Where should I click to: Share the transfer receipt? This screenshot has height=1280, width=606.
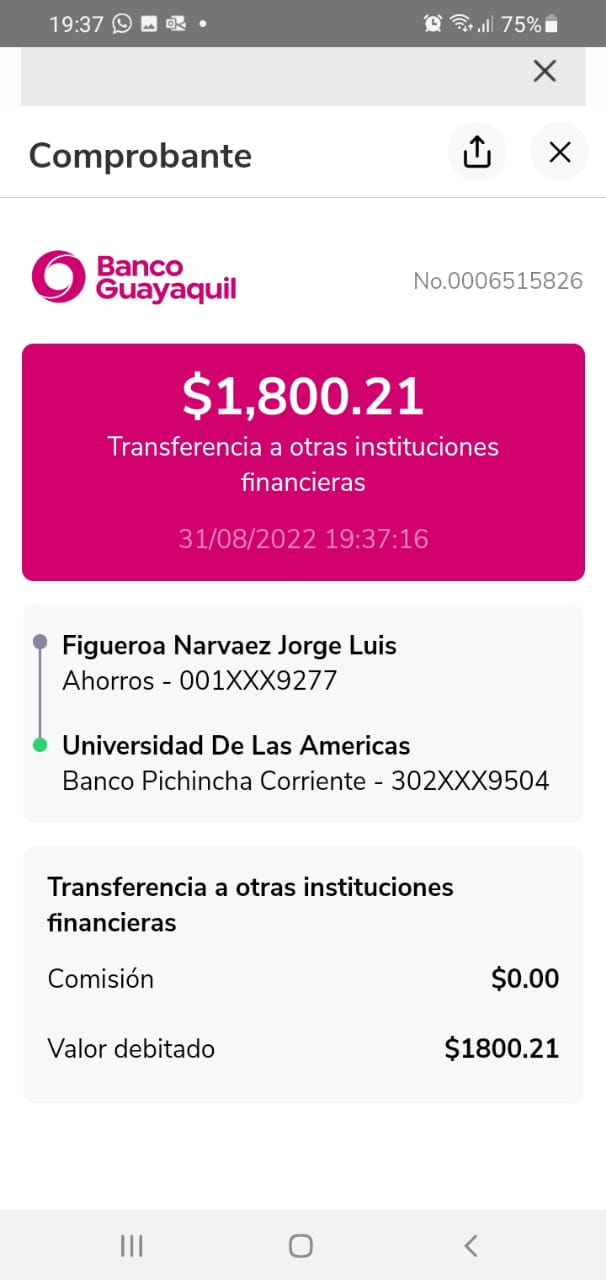pos(477,152)
